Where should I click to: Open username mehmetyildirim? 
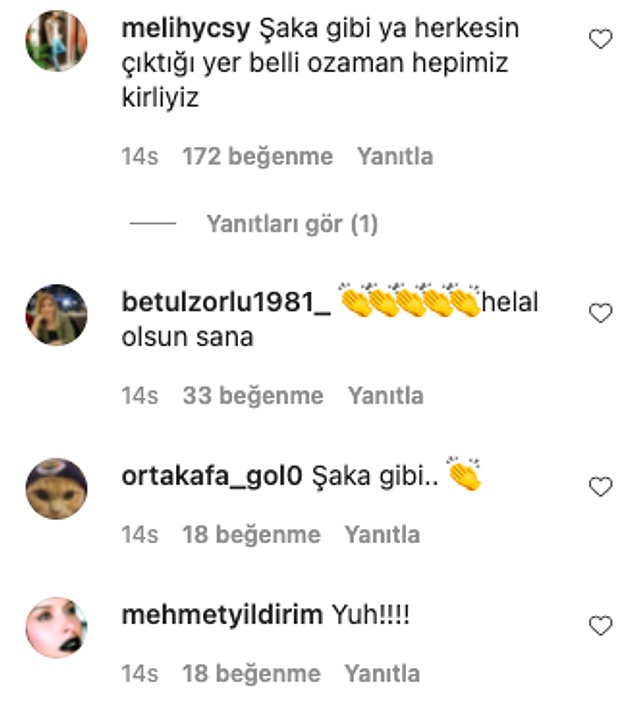point(221,616)
